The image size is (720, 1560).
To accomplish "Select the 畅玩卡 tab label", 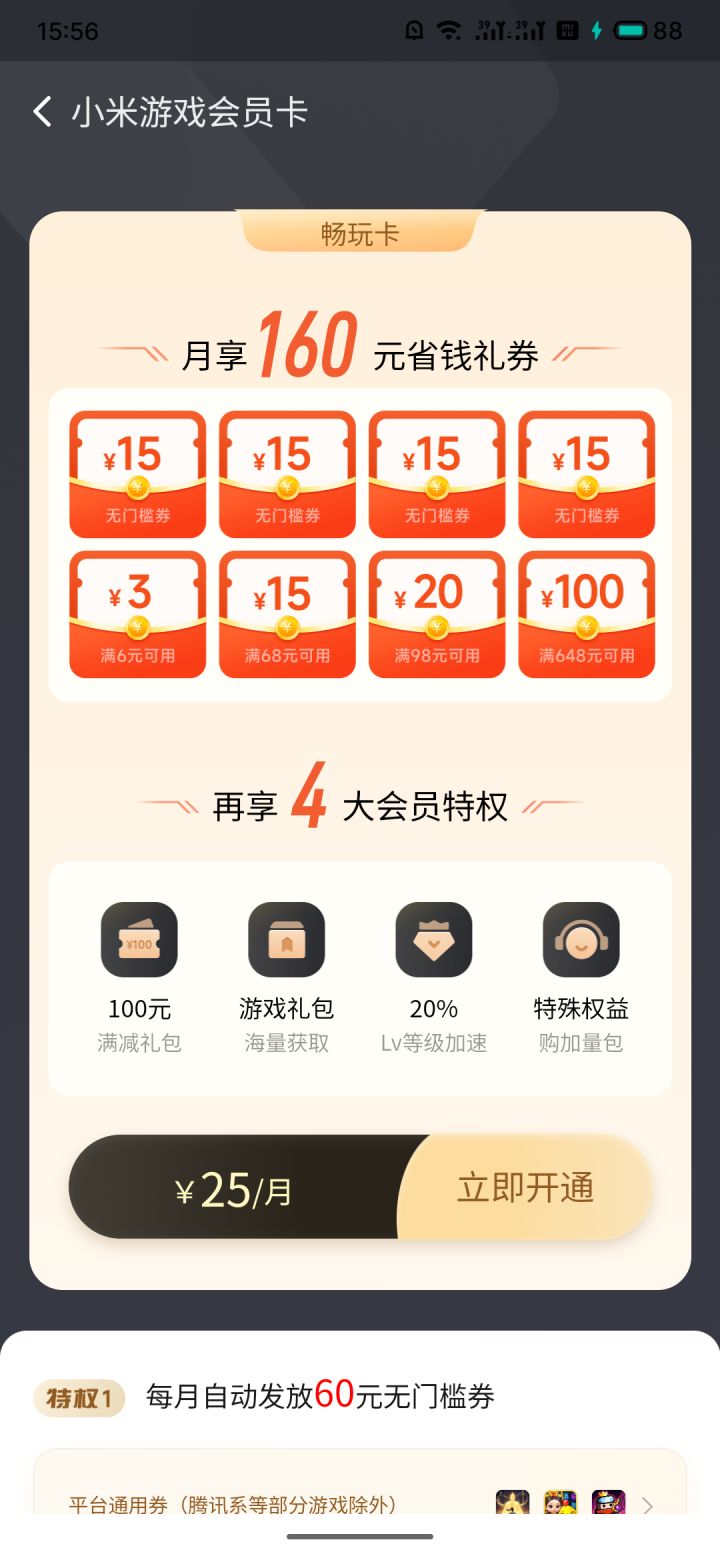I will pos(360,233).
